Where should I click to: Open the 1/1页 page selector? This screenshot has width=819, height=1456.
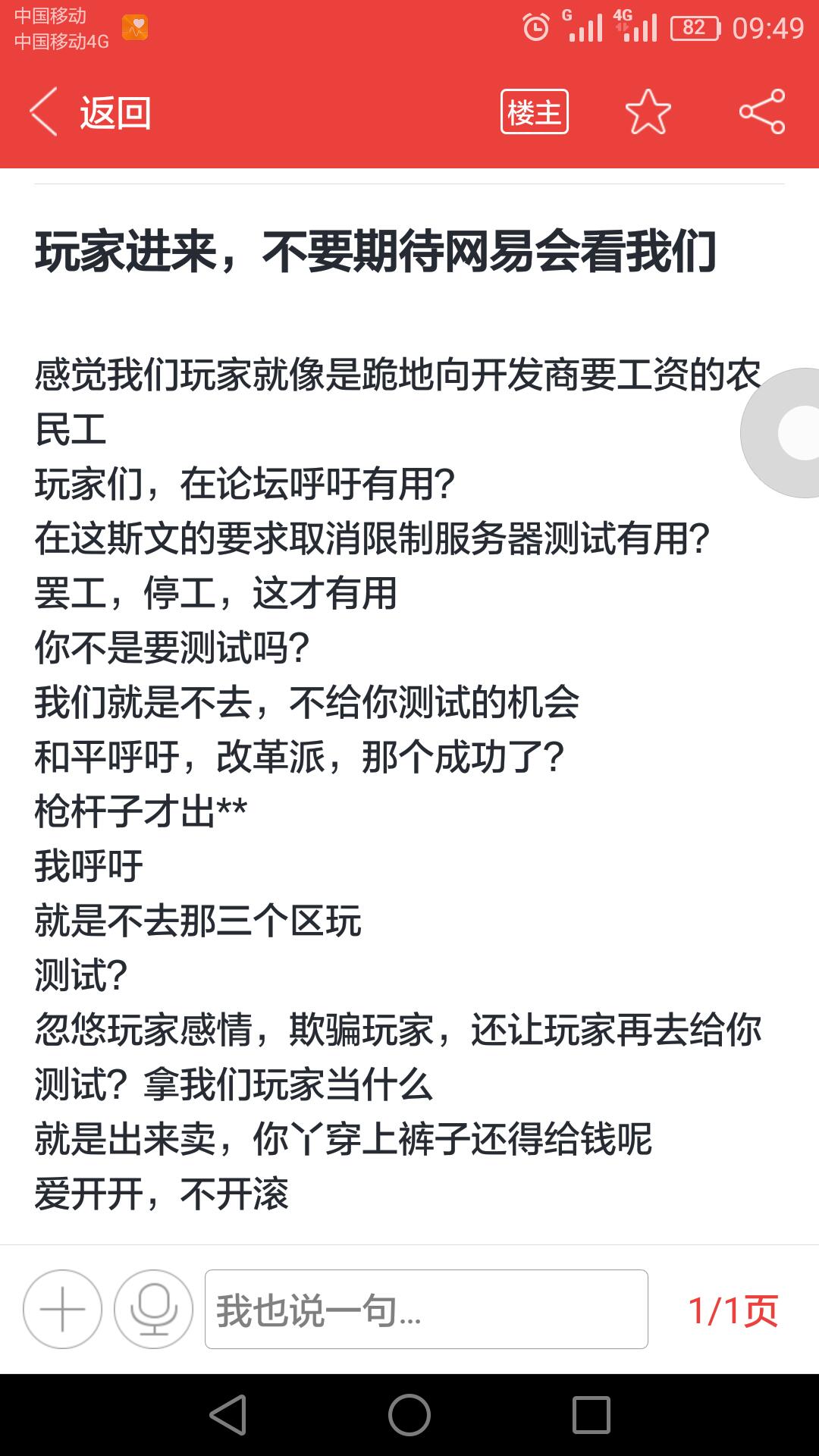(733, 1310)
